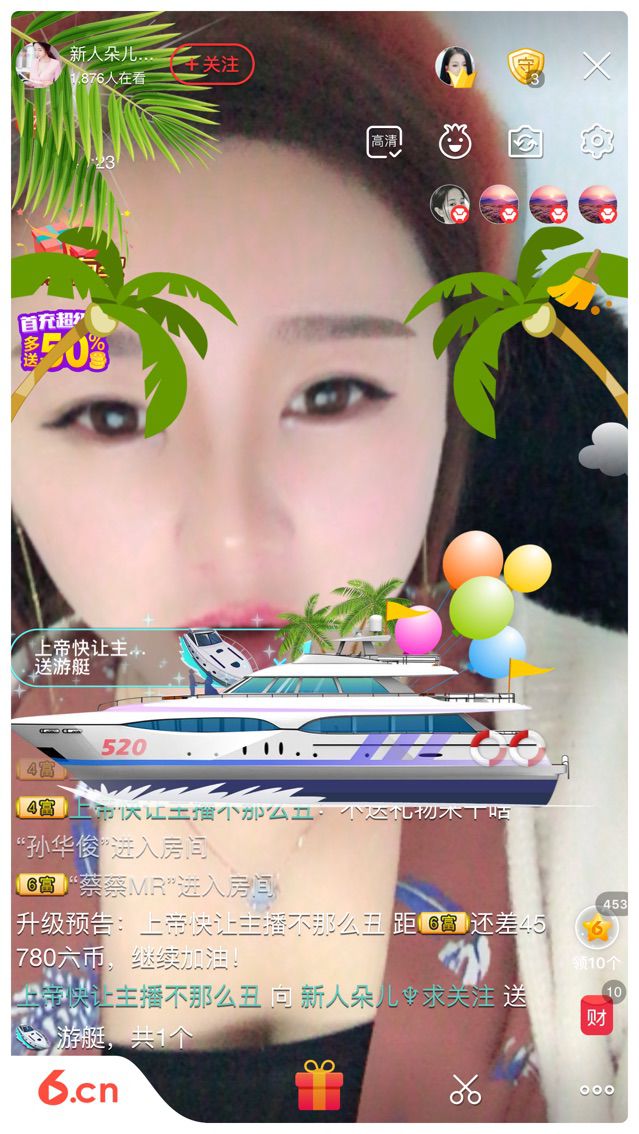Open the three-dot more options menu
The height and width of the screenshot is (1134, 639).
[x=597, y=1089]
